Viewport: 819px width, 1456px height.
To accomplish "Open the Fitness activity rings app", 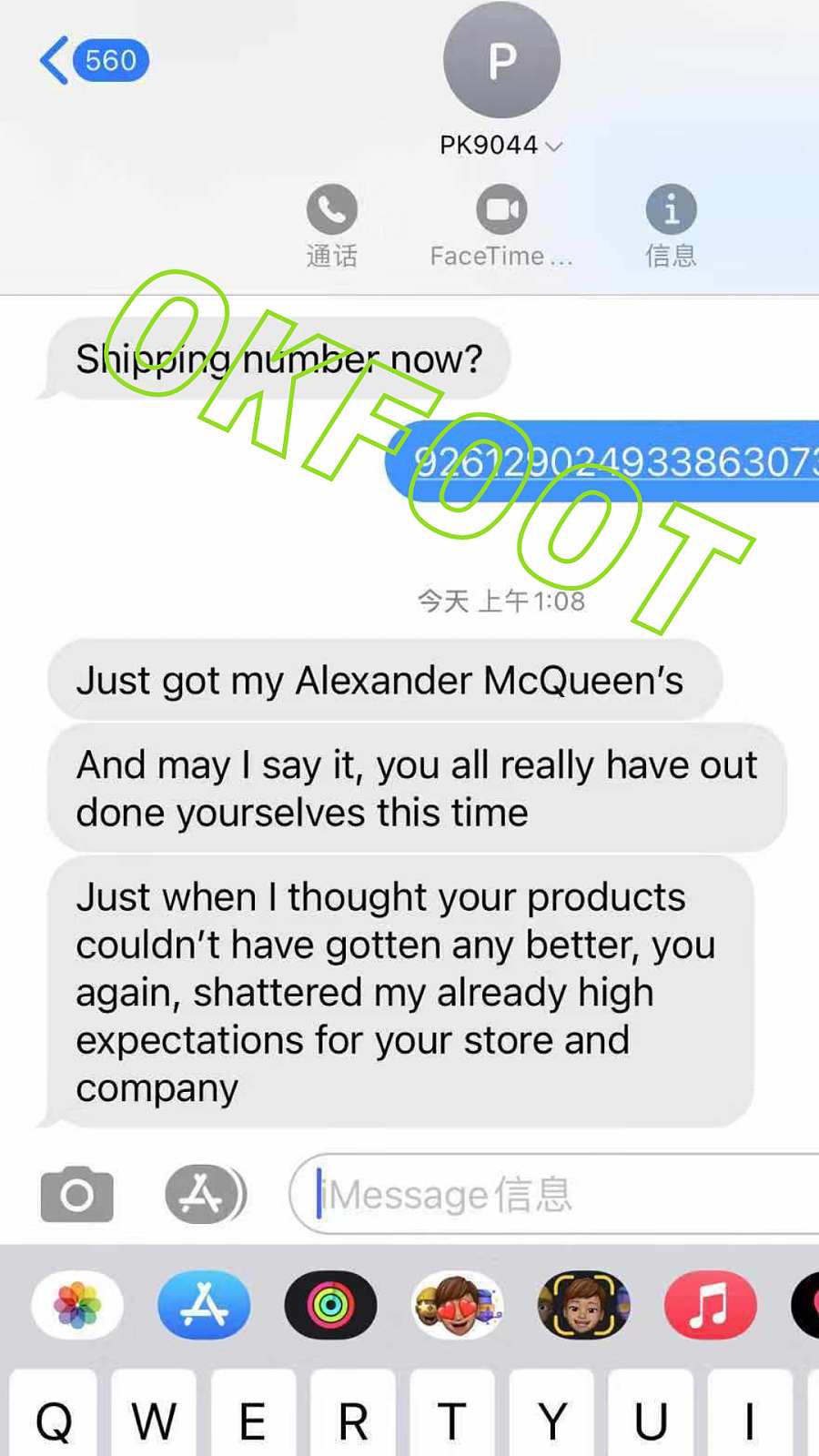I will pyautogui.click(x=330, y=1306).
